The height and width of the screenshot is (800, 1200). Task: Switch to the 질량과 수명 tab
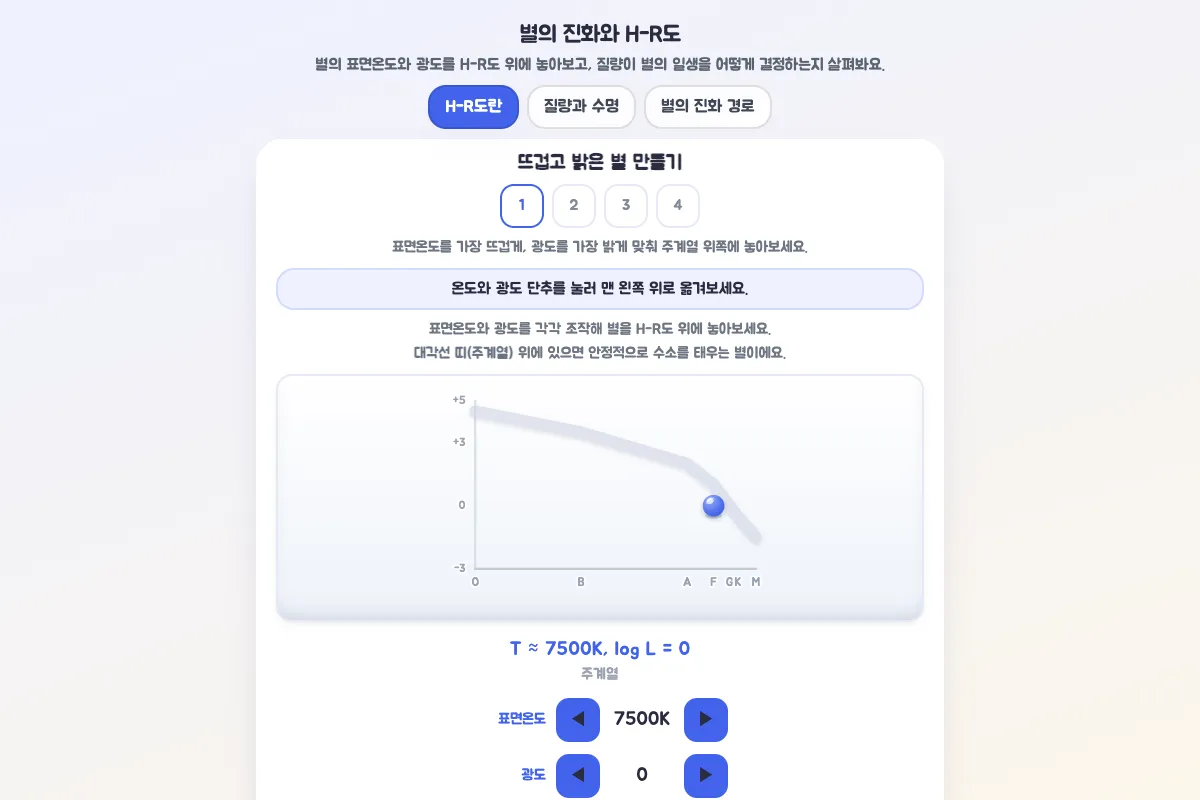581,107
